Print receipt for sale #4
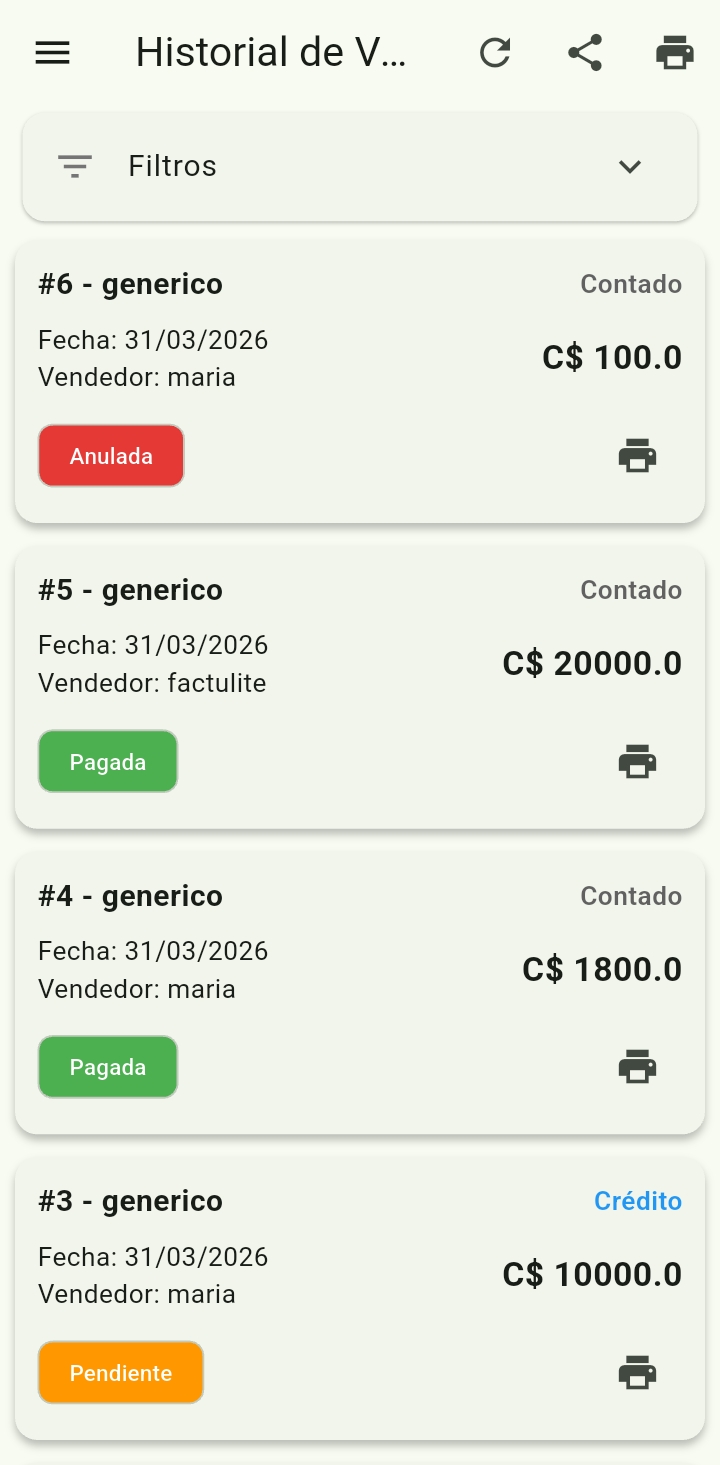 point(637,1066)
